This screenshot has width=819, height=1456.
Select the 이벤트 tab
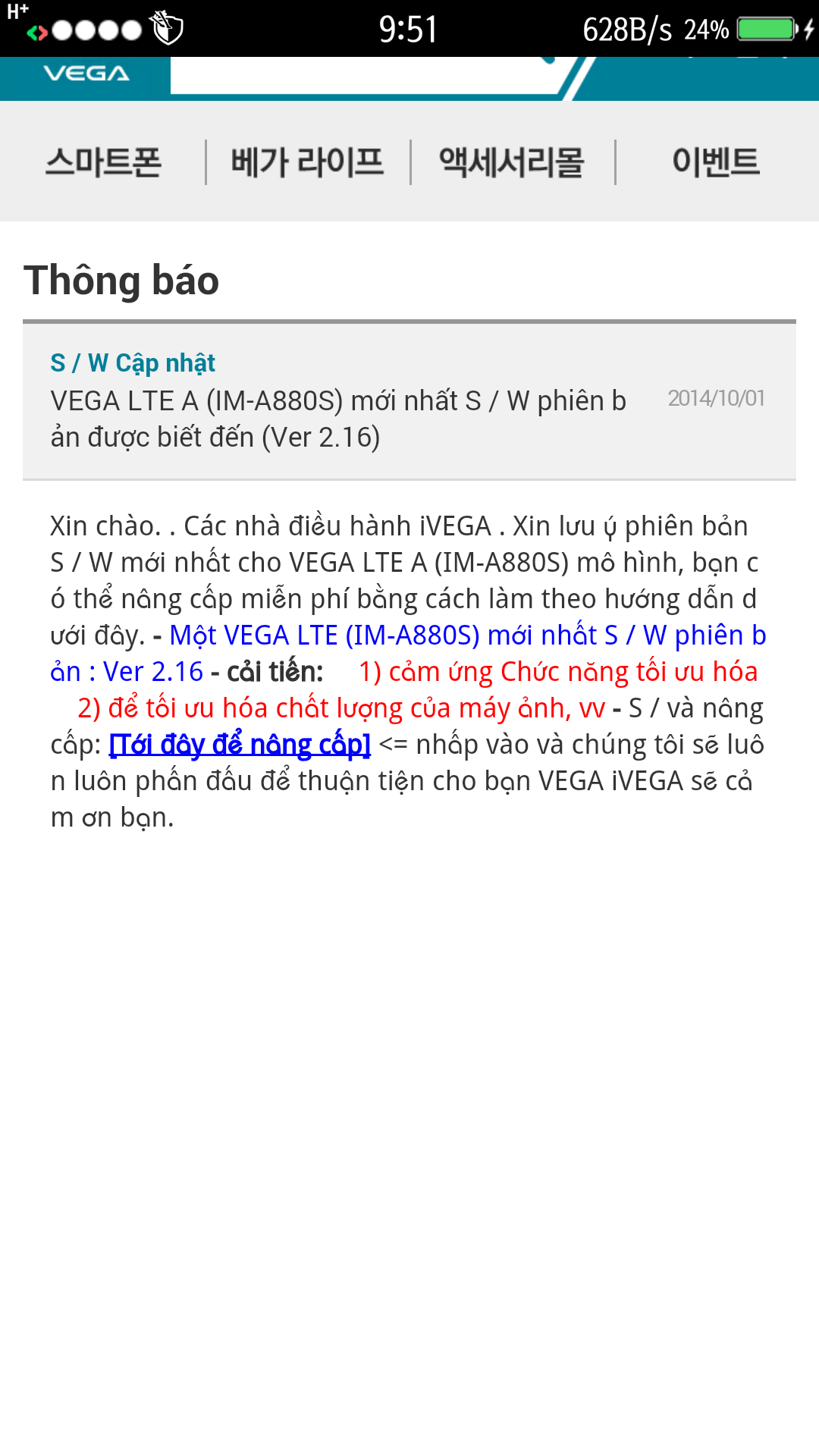715,162
